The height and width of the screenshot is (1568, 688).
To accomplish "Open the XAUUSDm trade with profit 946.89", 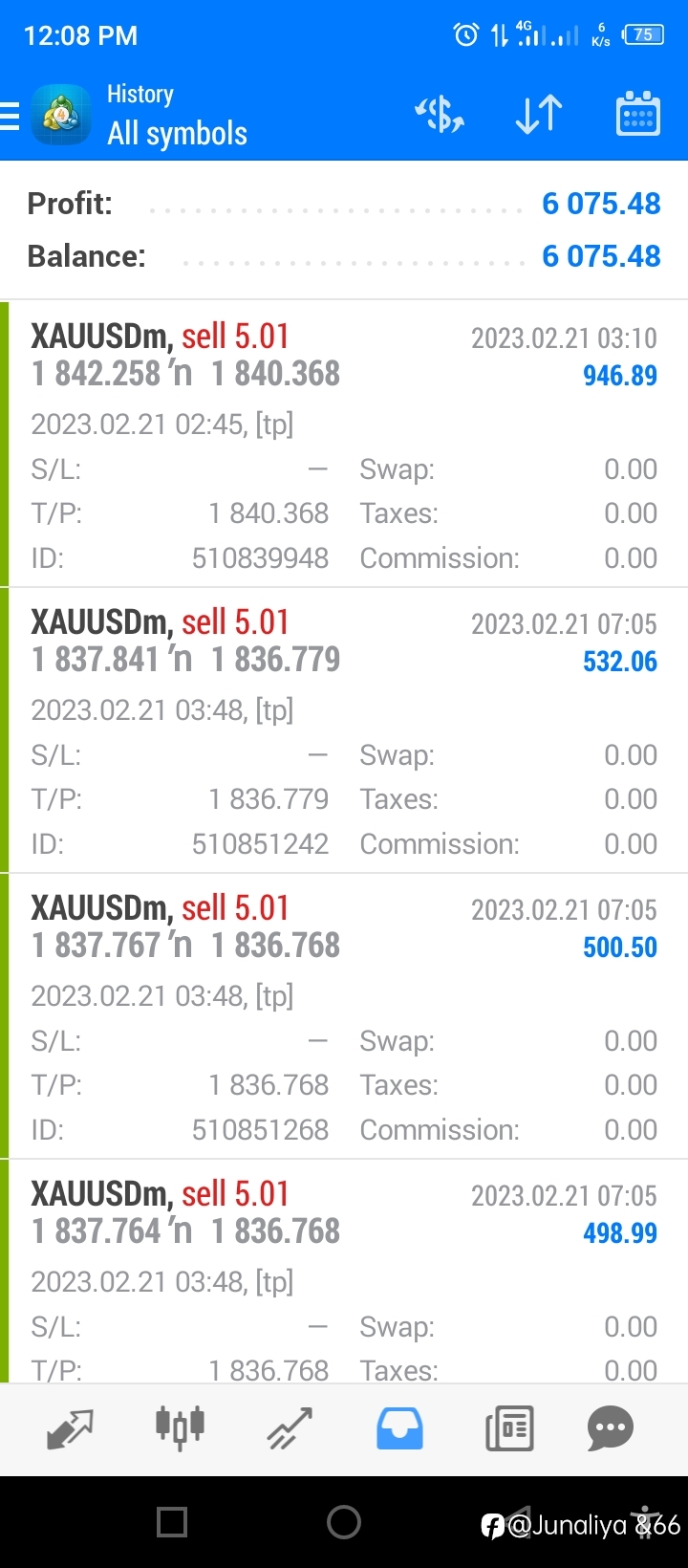I will (x=344, y=444).
